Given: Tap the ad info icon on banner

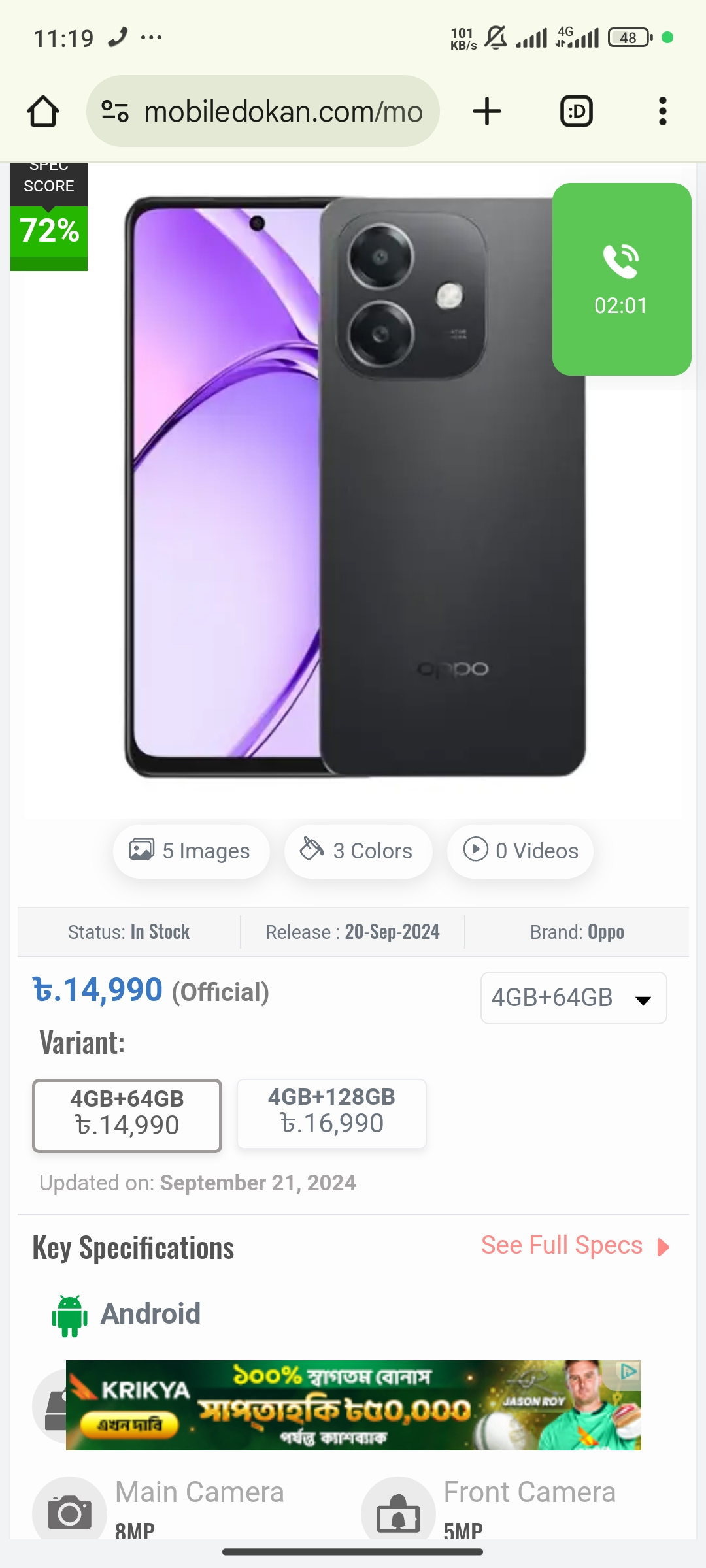Looking at the screenshot, I should tap(629, 1371).
